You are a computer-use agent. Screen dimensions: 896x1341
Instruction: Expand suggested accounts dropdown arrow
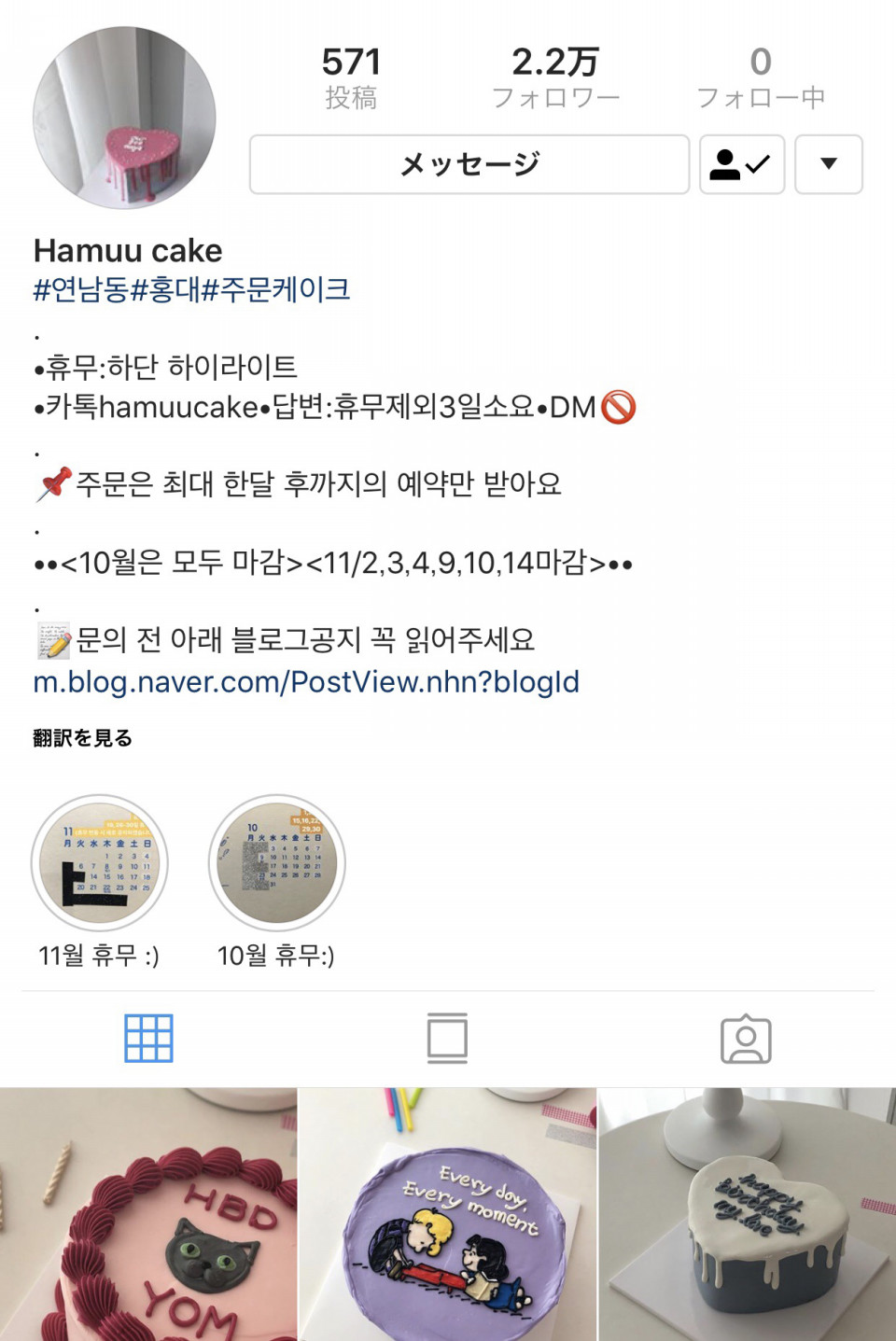point(828,164)
